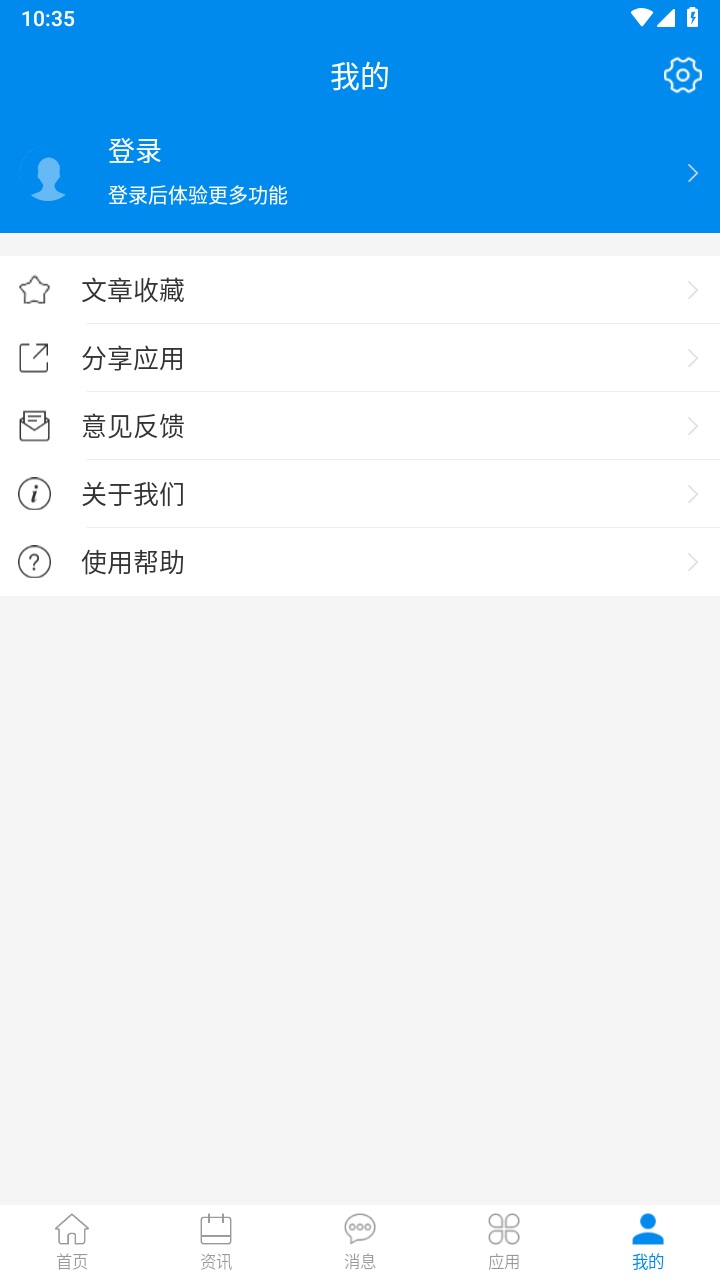Screen dimensions: 720x1280
Task: Select the calendar icon for 资讯
Action: click(x=215, y=1226)
